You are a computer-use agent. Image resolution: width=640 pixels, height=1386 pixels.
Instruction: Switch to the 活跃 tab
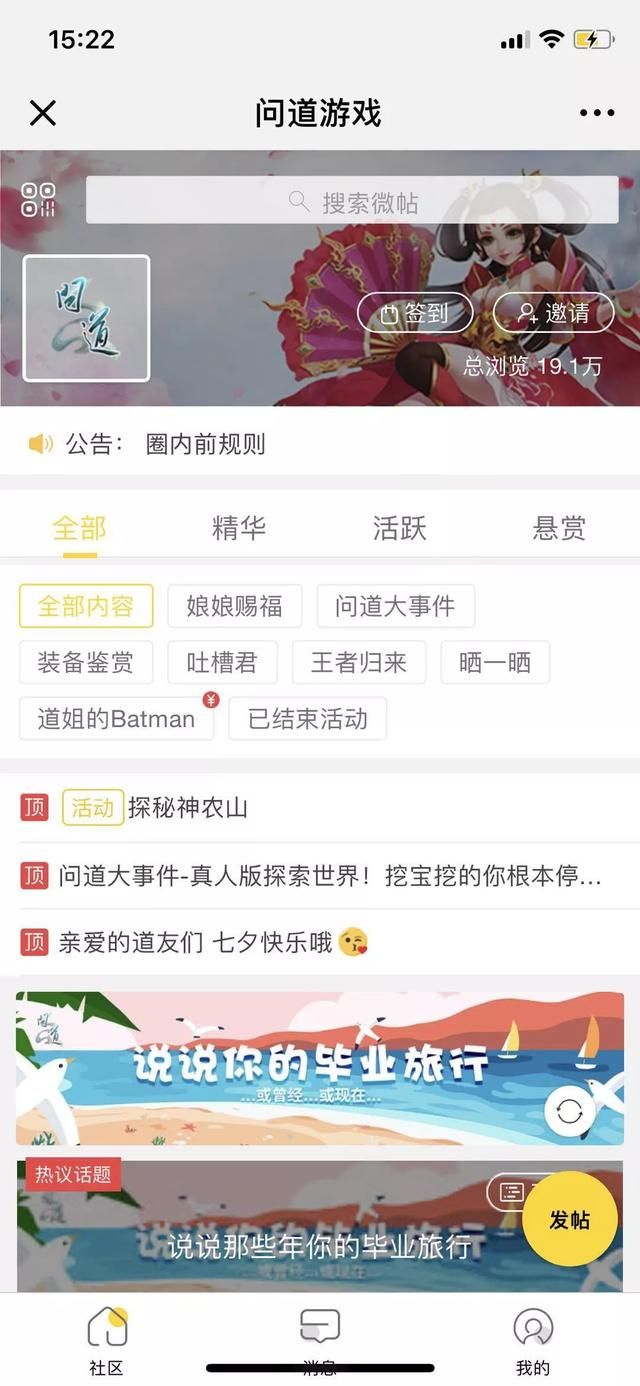tap(399, 528)
